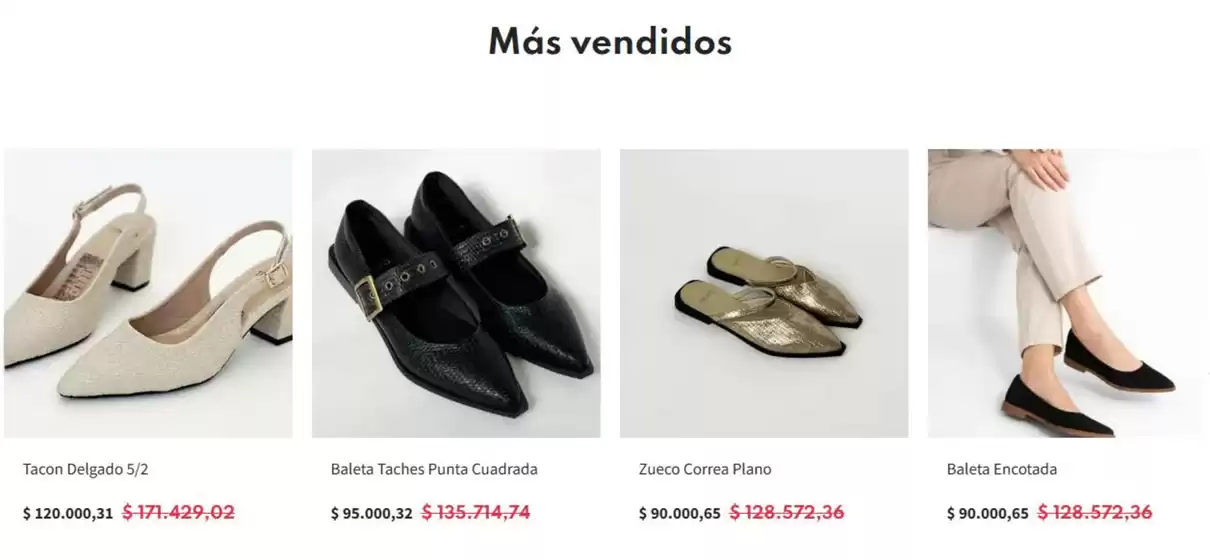Tap the Zueco Correa Plano name link
This screenshot has width=1210, height=560.
tap(705, 469)
